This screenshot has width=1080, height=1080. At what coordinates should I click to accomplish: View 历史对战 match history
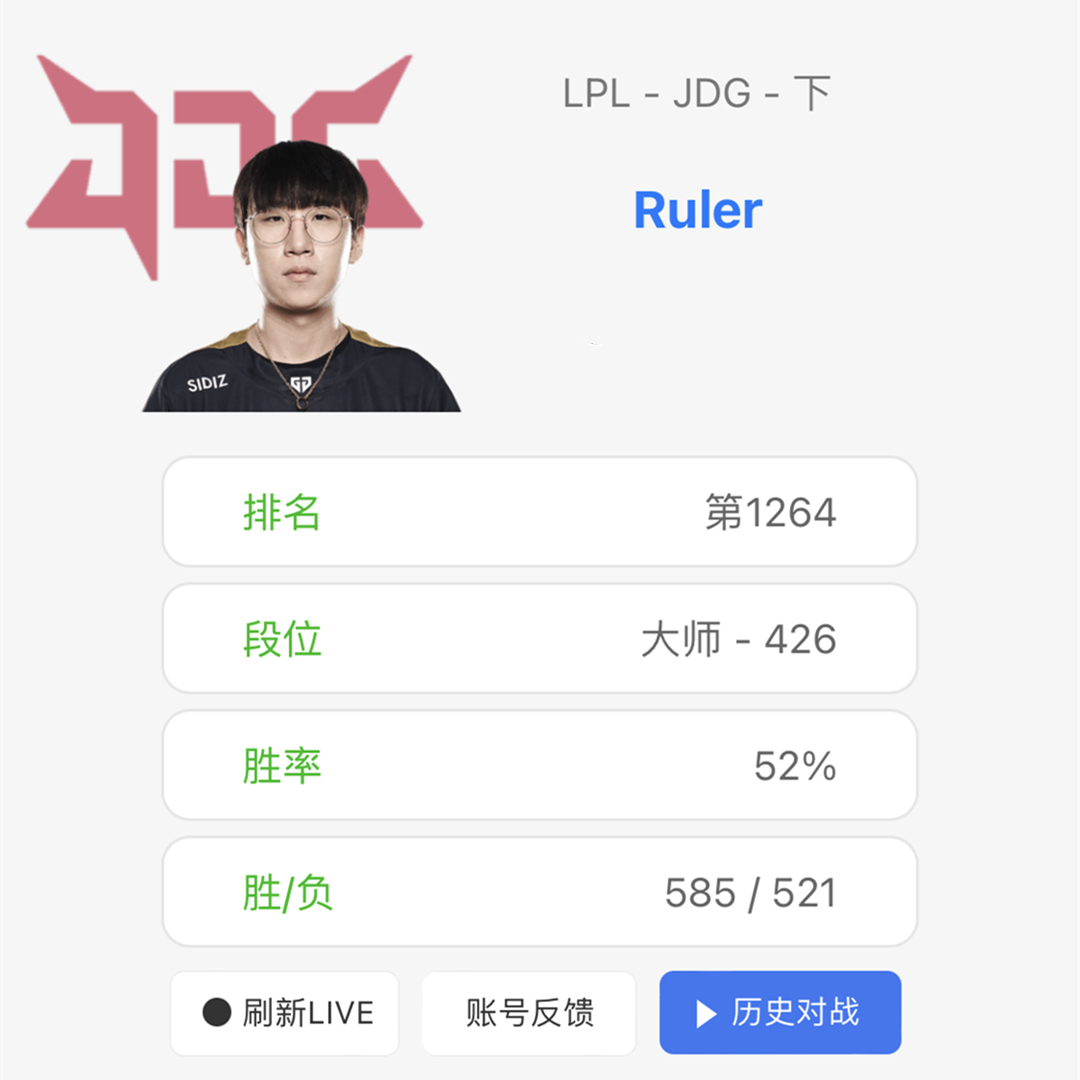tap(780, 1013)
